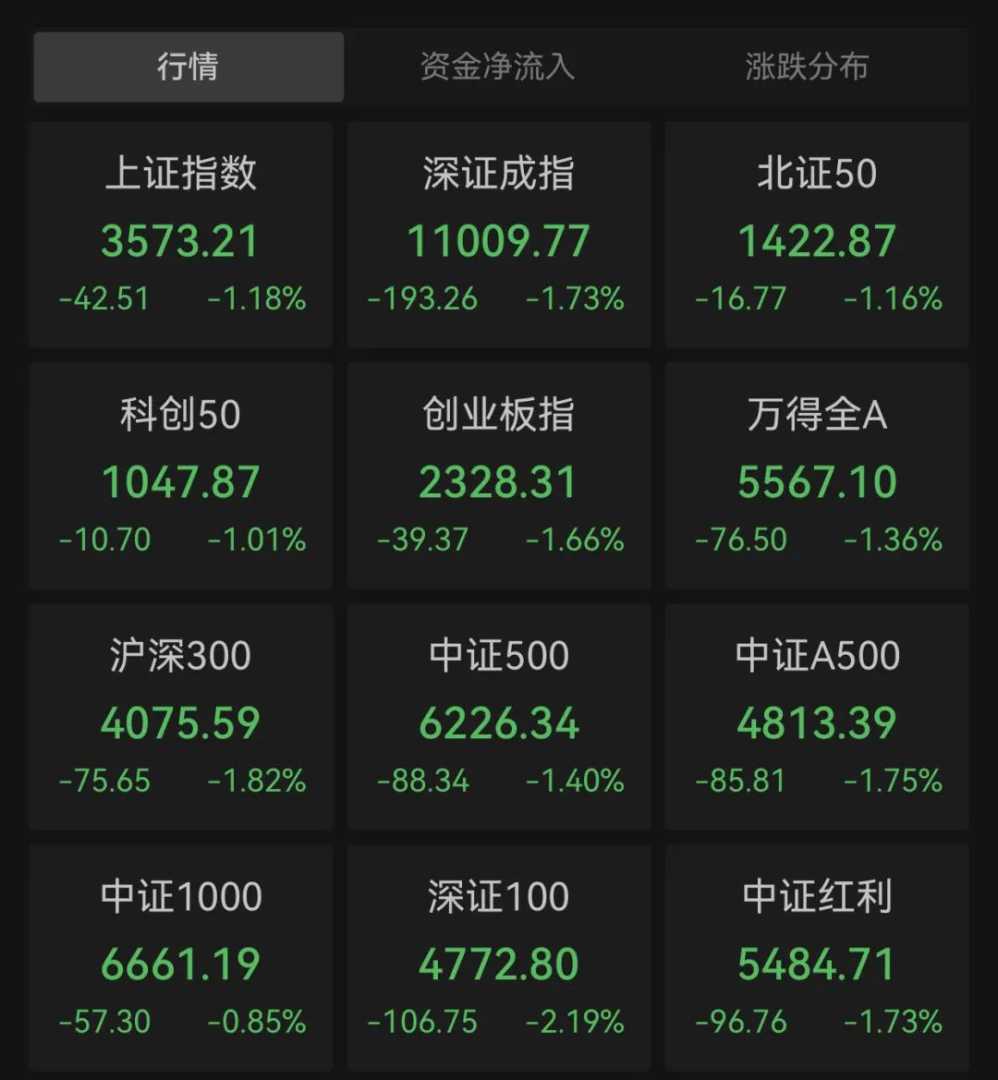The image size is (998, 1080).
Task: Switch to the 行情 tab
Action: tap(188, 67)
